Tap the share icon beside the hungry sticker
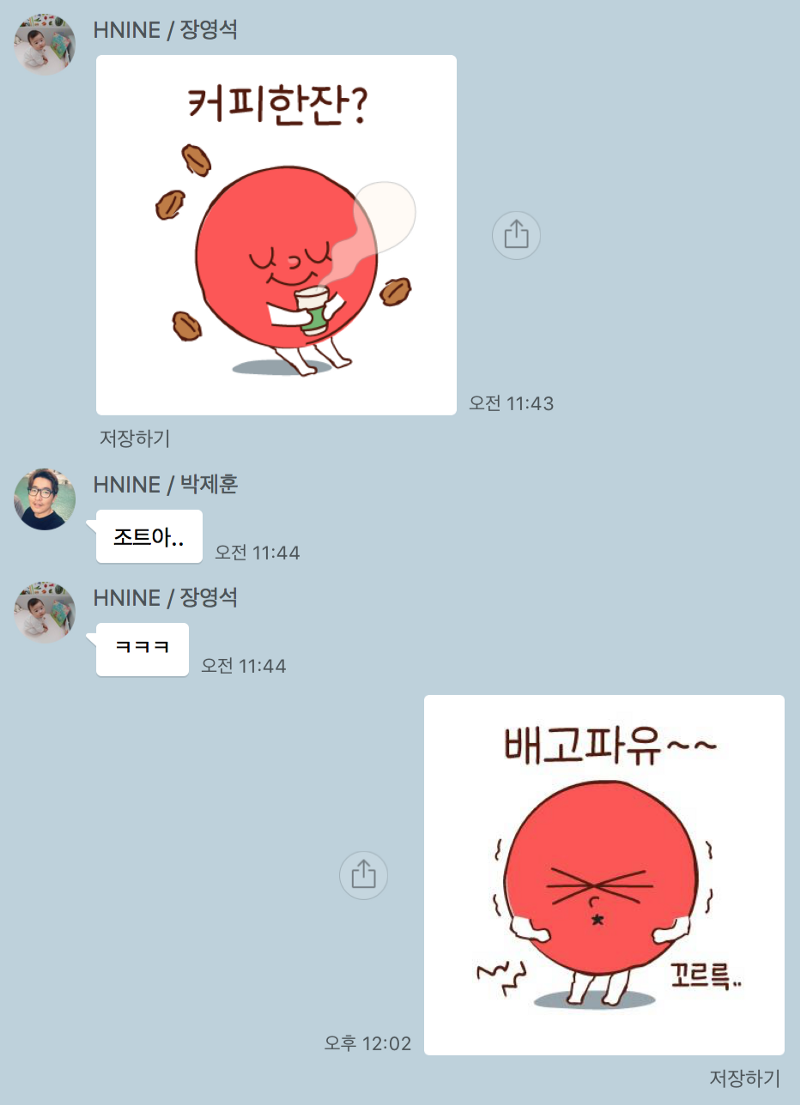The image size is (800, 1105). coord(363,875)
